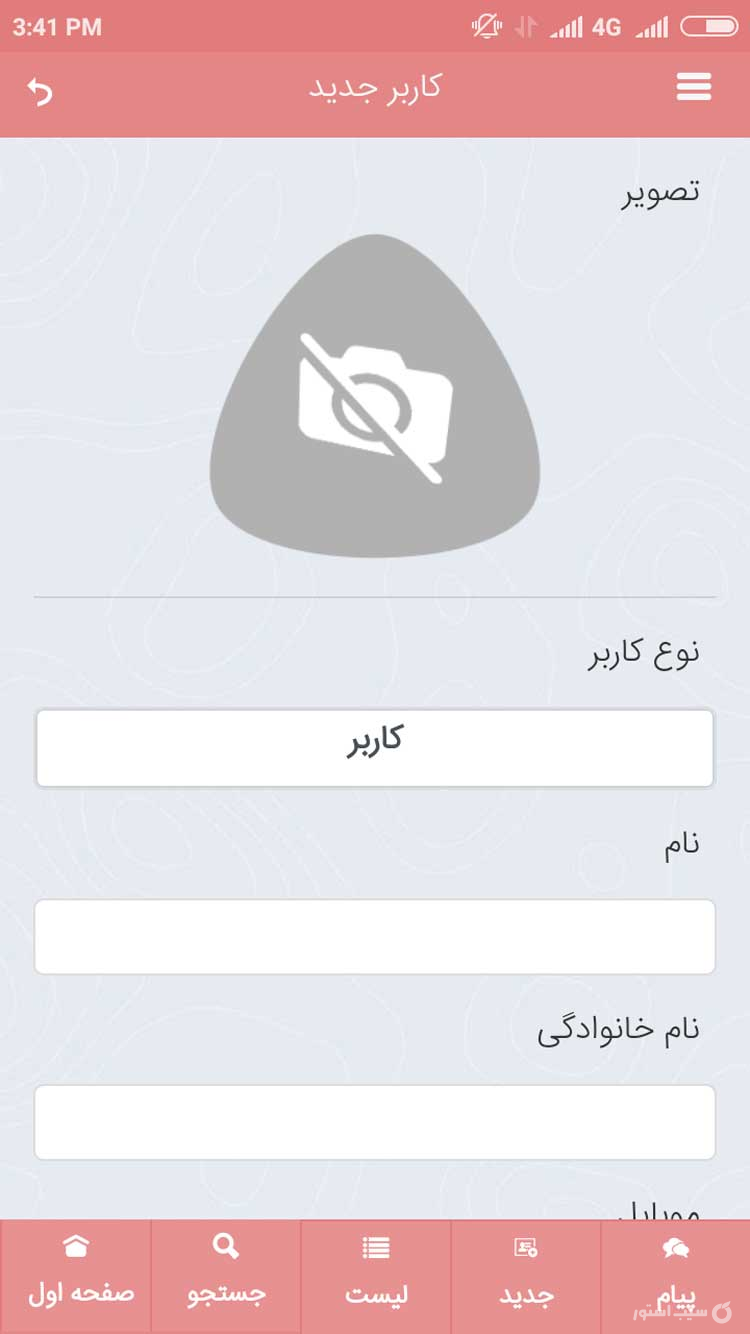Tap the home icon above صفحه اول
This screenshot has width=750, height=1334.
(75, 1248)
